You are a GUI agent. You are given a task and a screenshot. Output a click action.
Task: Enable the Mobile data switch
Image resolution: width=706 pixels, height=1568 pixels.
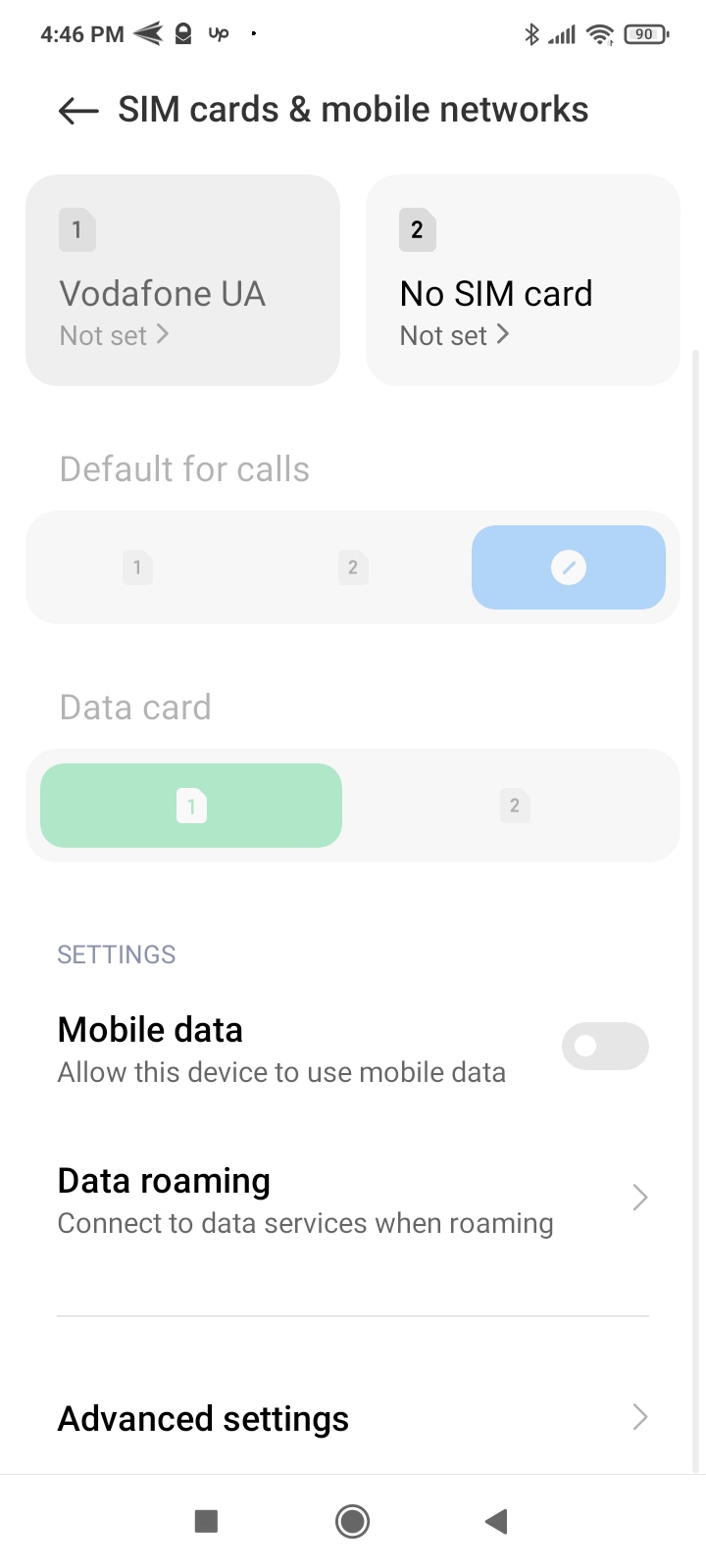604,1047
